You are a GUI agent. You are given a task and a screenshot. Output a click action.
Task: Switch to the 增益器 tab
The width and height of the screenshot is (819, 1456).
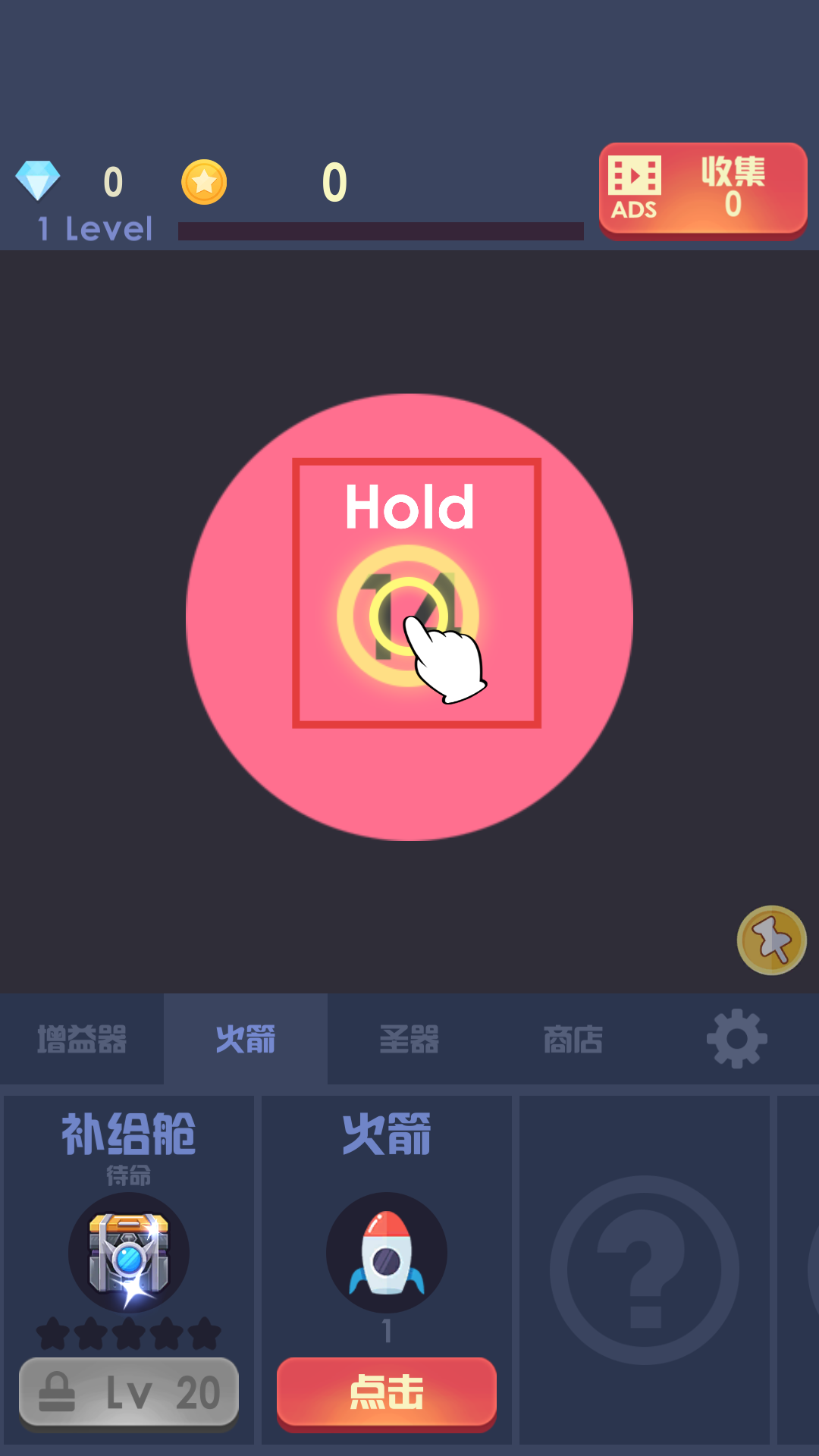[x=82, y=1039]
